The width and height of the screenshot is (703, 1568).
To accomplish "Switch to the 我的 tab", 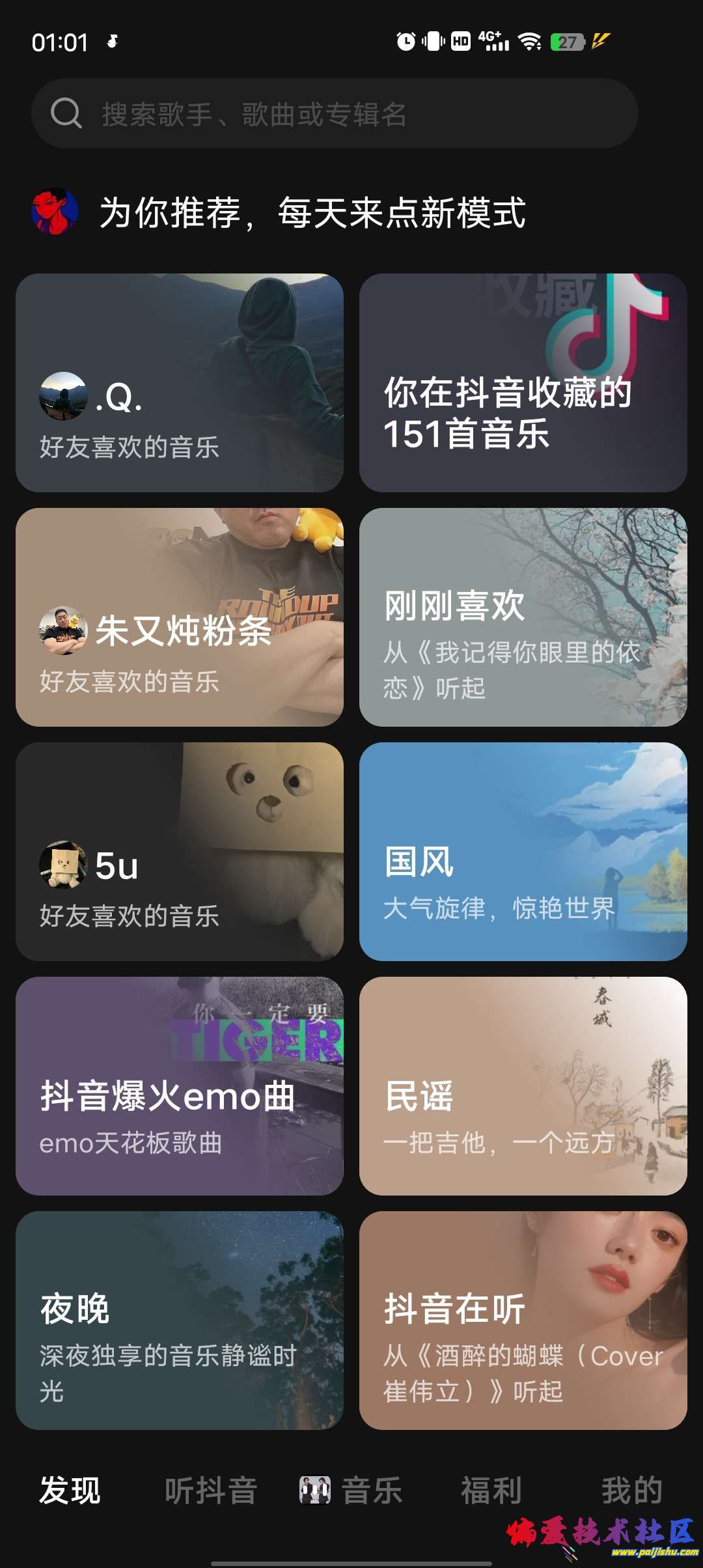I will click(x=631, y=1490).
